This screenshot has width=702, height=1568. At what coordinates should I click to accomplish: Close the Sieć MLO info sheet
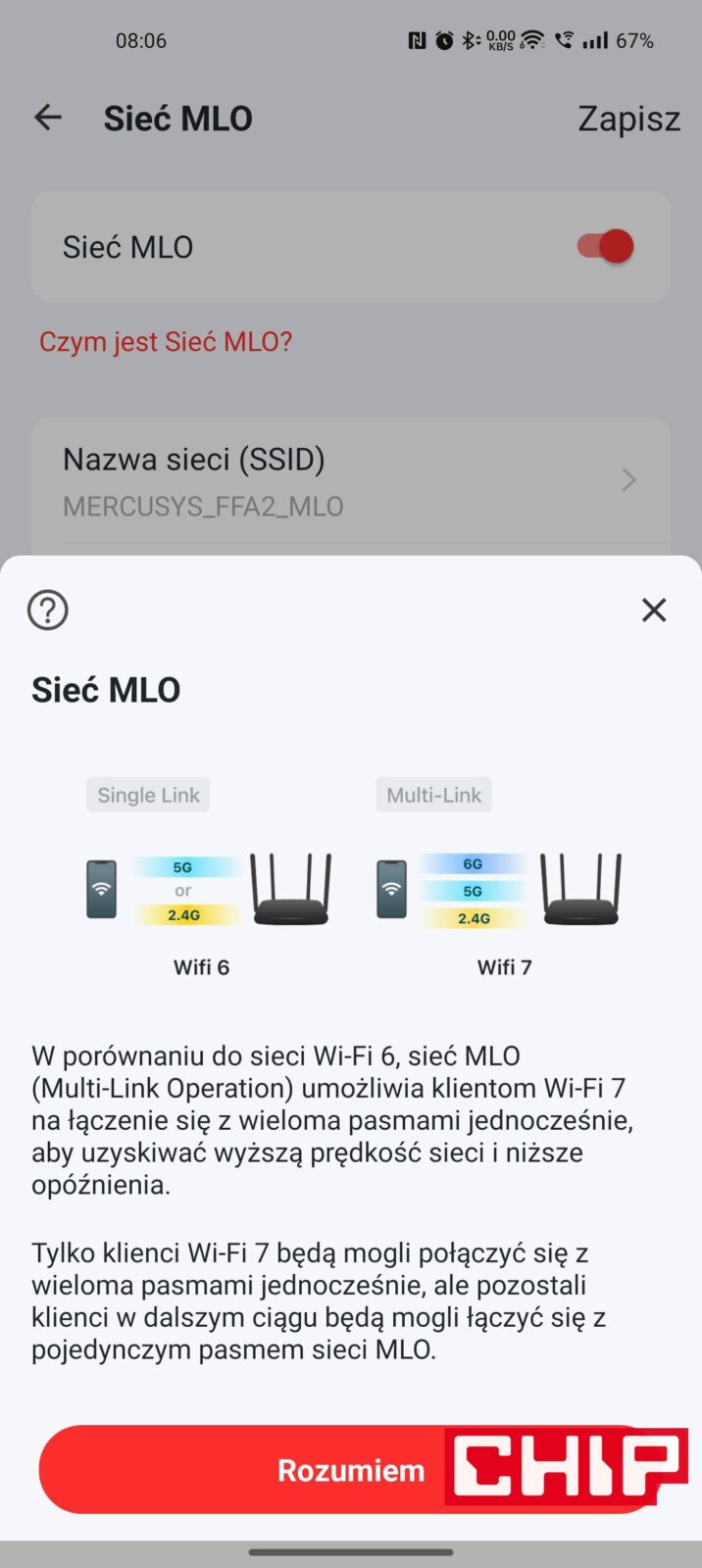654,610
